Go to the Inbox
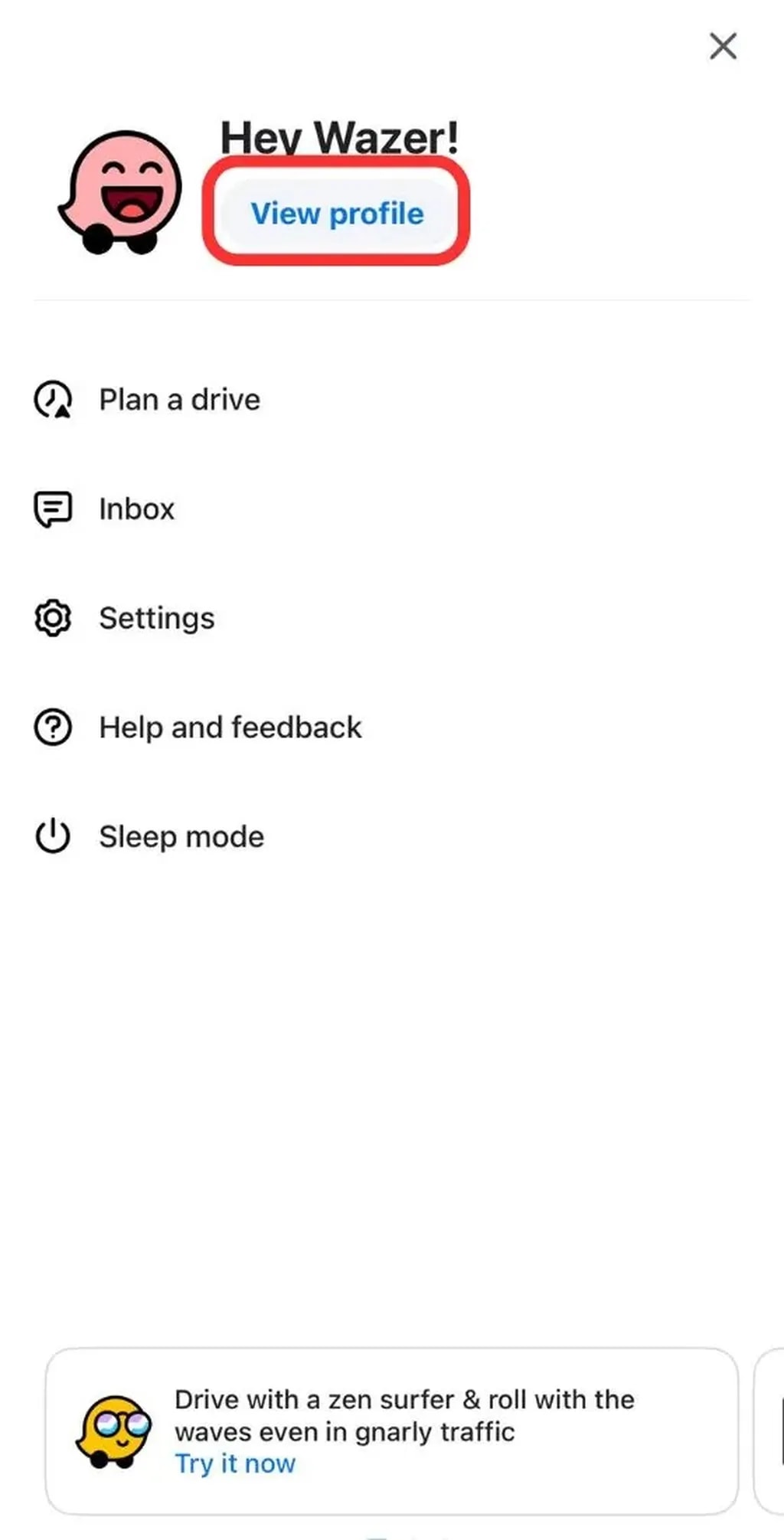Screen dimensions: 784x1540 click(x=136, y=509)
